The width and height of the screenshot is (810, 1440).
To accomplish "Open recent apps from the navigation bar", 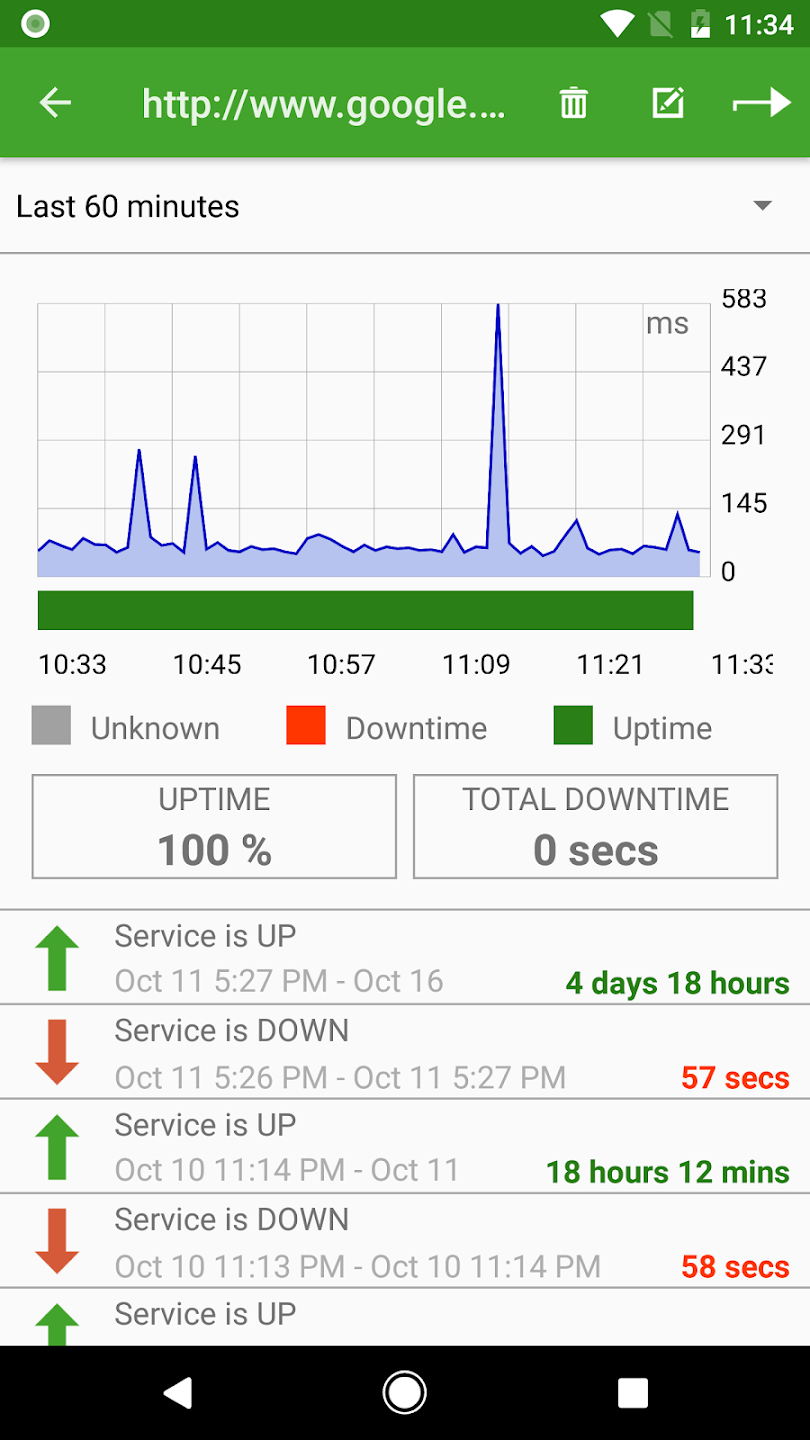I will click(x=633, y=1392).
